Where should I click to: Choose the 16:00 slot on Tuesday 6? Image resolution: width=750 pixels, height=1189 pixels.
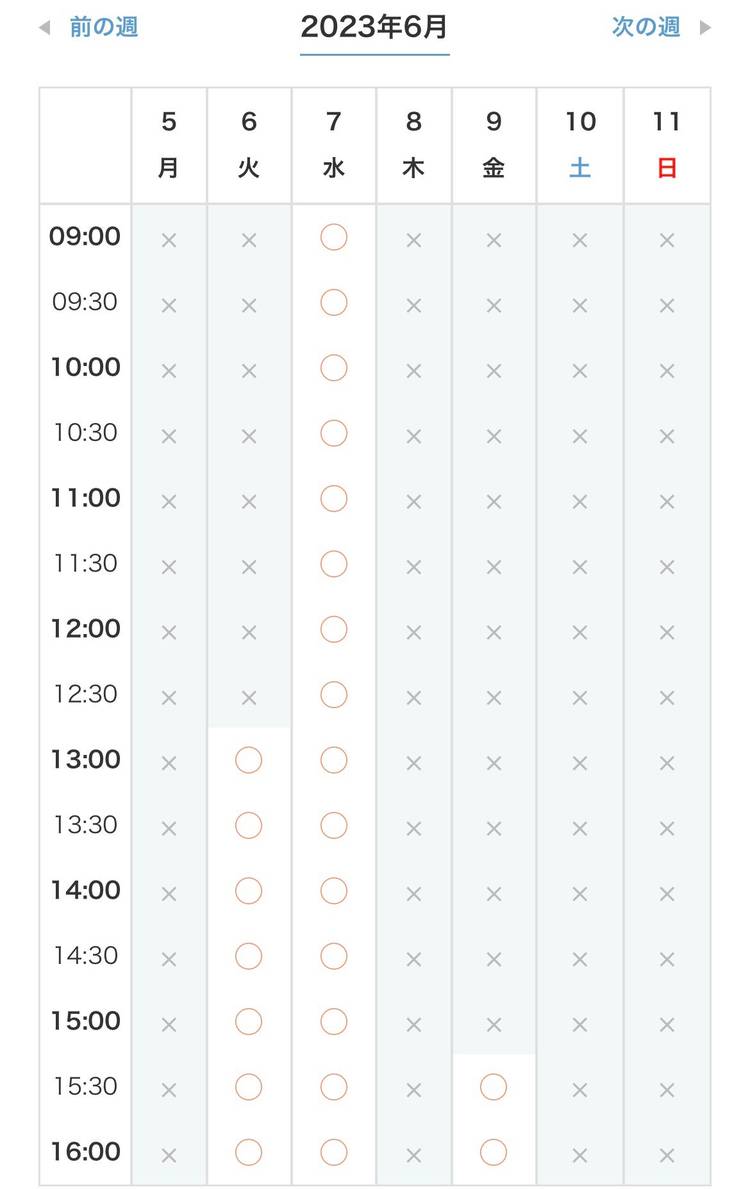coord(248,1152)
